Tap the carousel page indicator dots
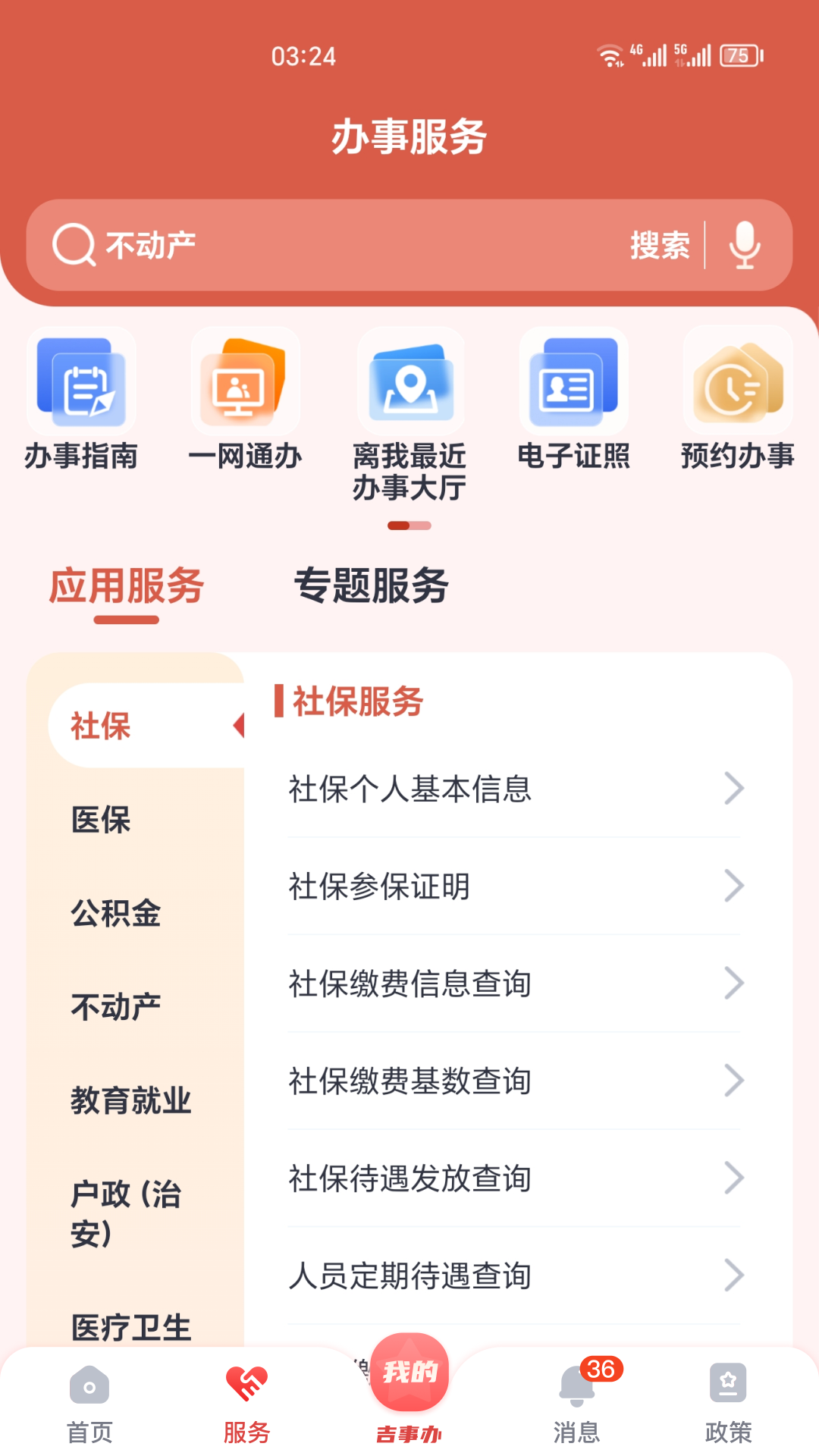Screen dimensions: 819x1456 409,523
